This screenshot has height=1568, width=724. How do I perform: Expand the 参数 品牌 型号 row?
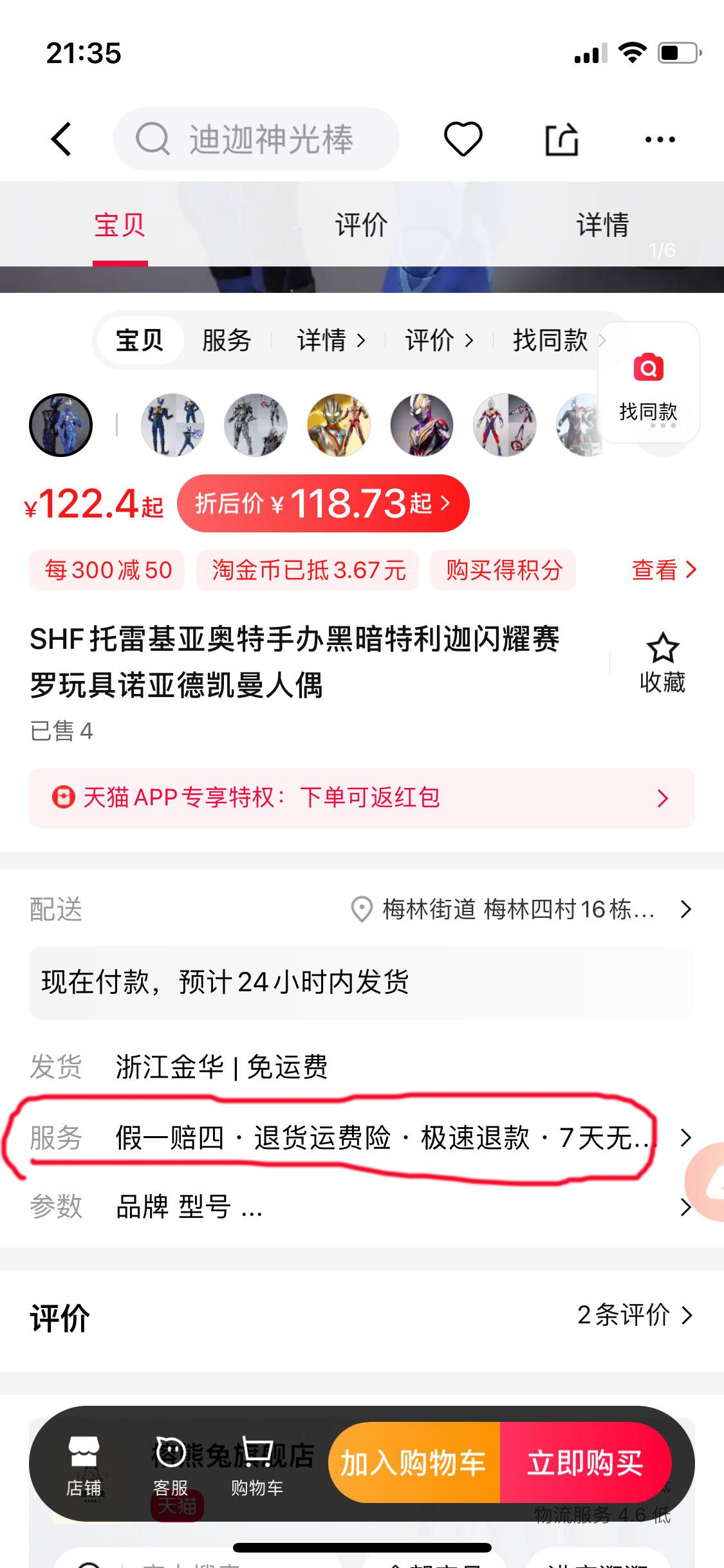point(386,1207)
